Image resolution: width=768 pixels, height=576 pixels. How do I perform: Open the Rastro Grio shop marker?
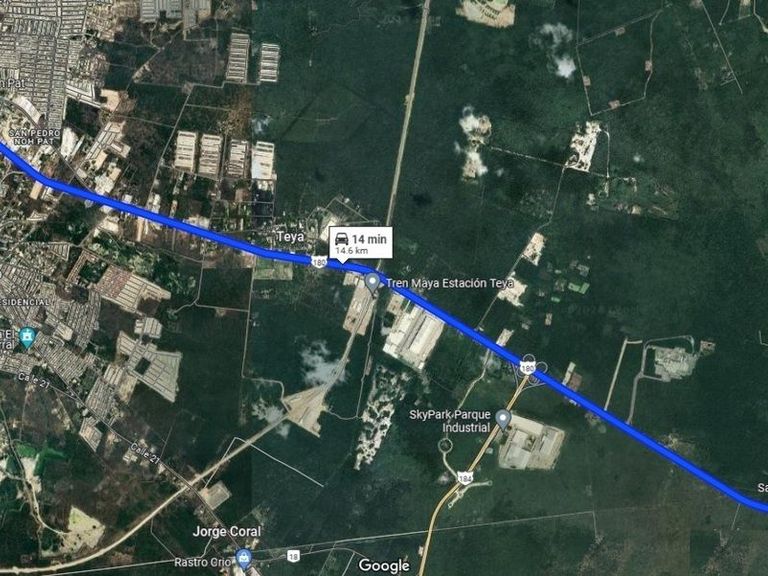243,558
